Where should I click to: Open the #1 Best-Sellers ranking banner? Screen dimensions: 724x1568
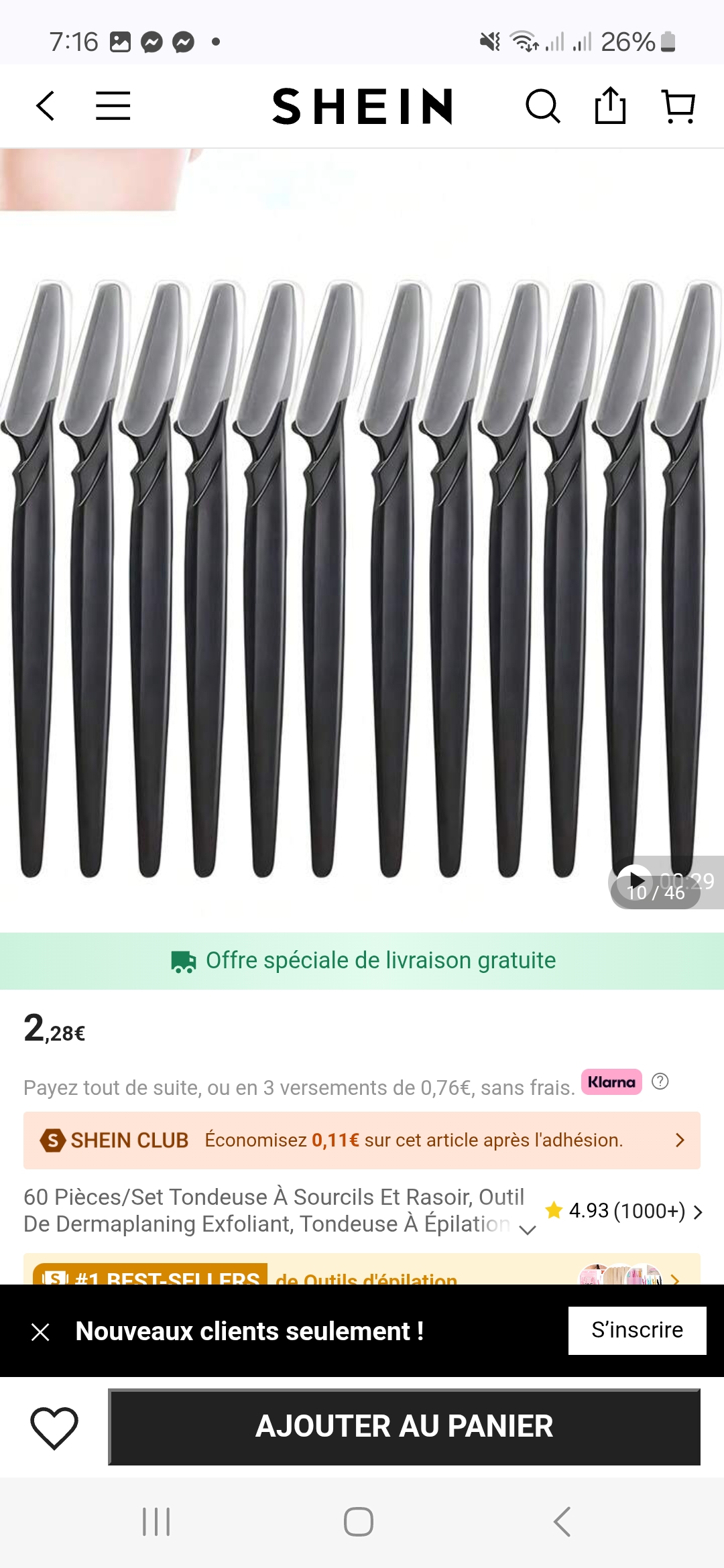(x=362, y=1272)
